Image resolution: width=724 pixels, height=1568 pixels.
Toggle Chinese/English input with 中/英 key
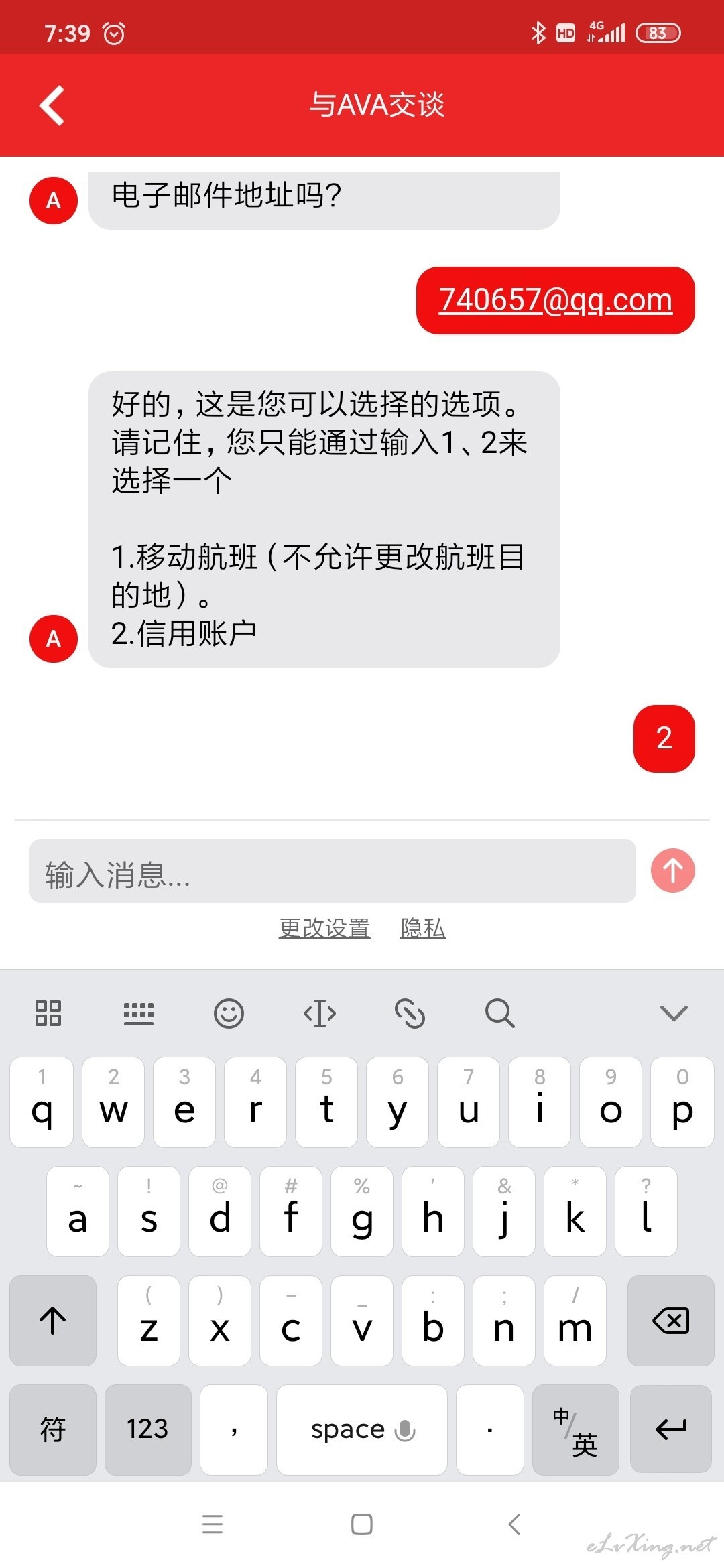[x=576, y=1430]
